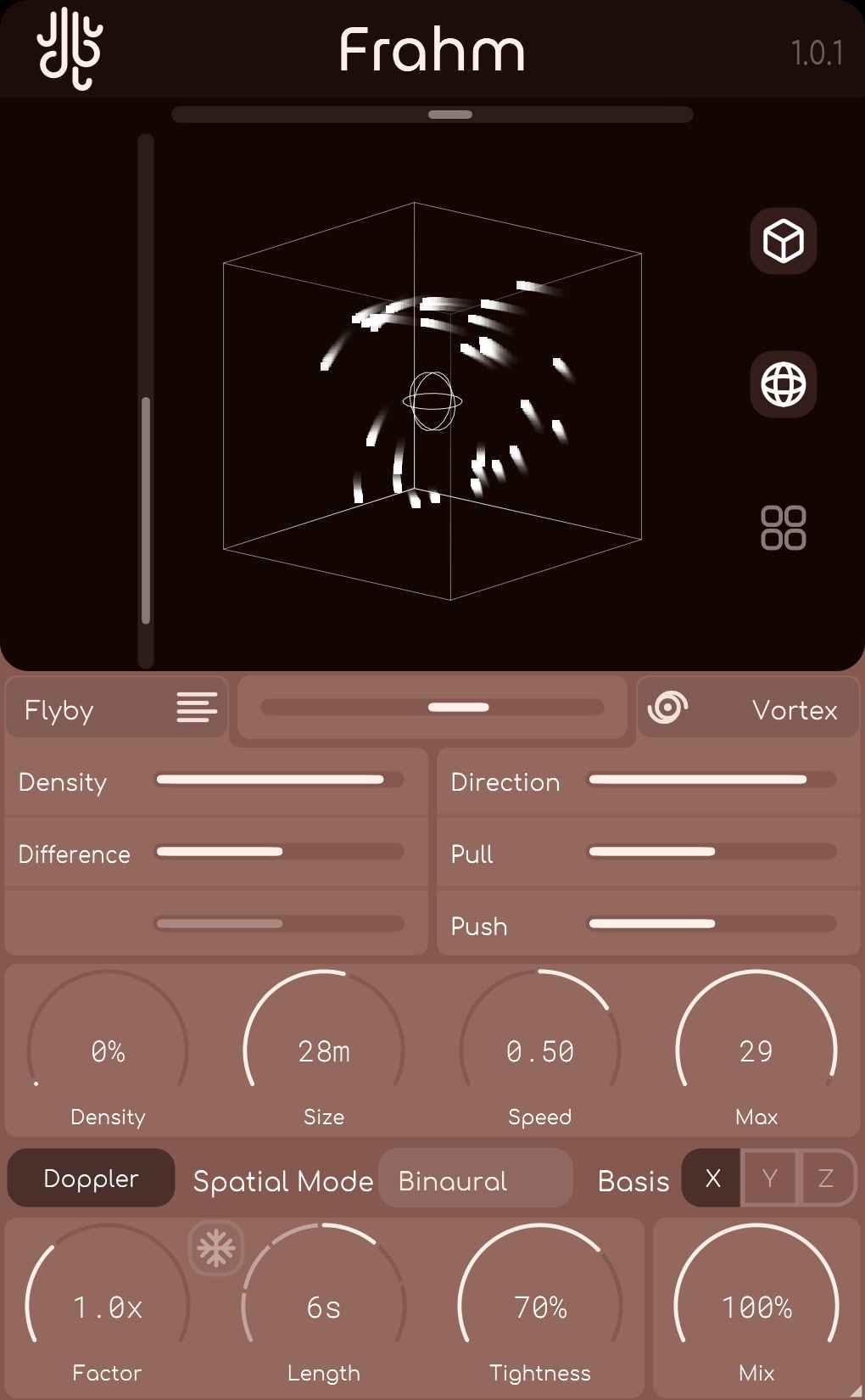Set the Pull slider
The width and height of the screenshot is (865, 1400).
[711, 852]
